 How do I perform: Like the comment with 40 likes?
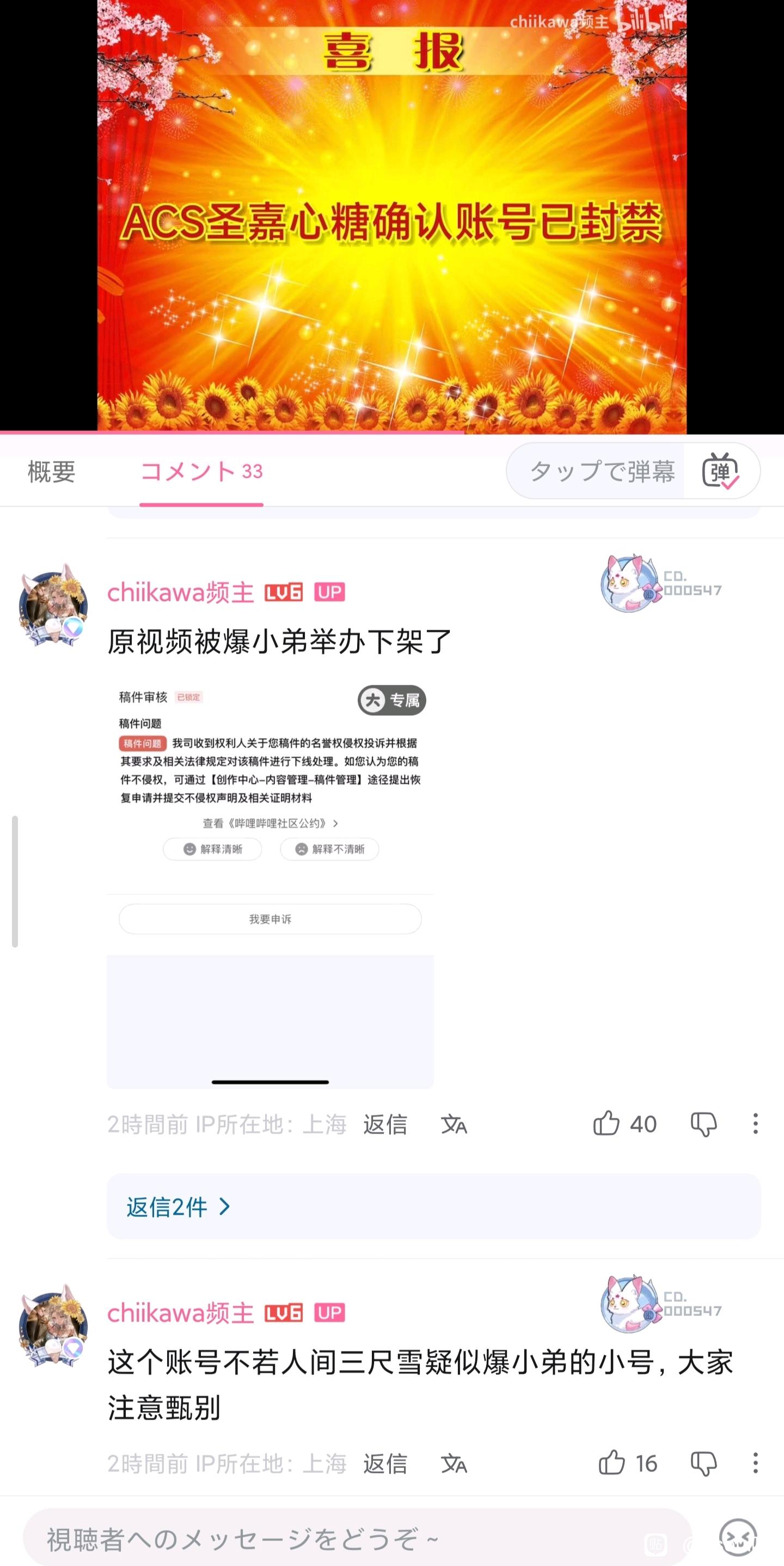607,1124
